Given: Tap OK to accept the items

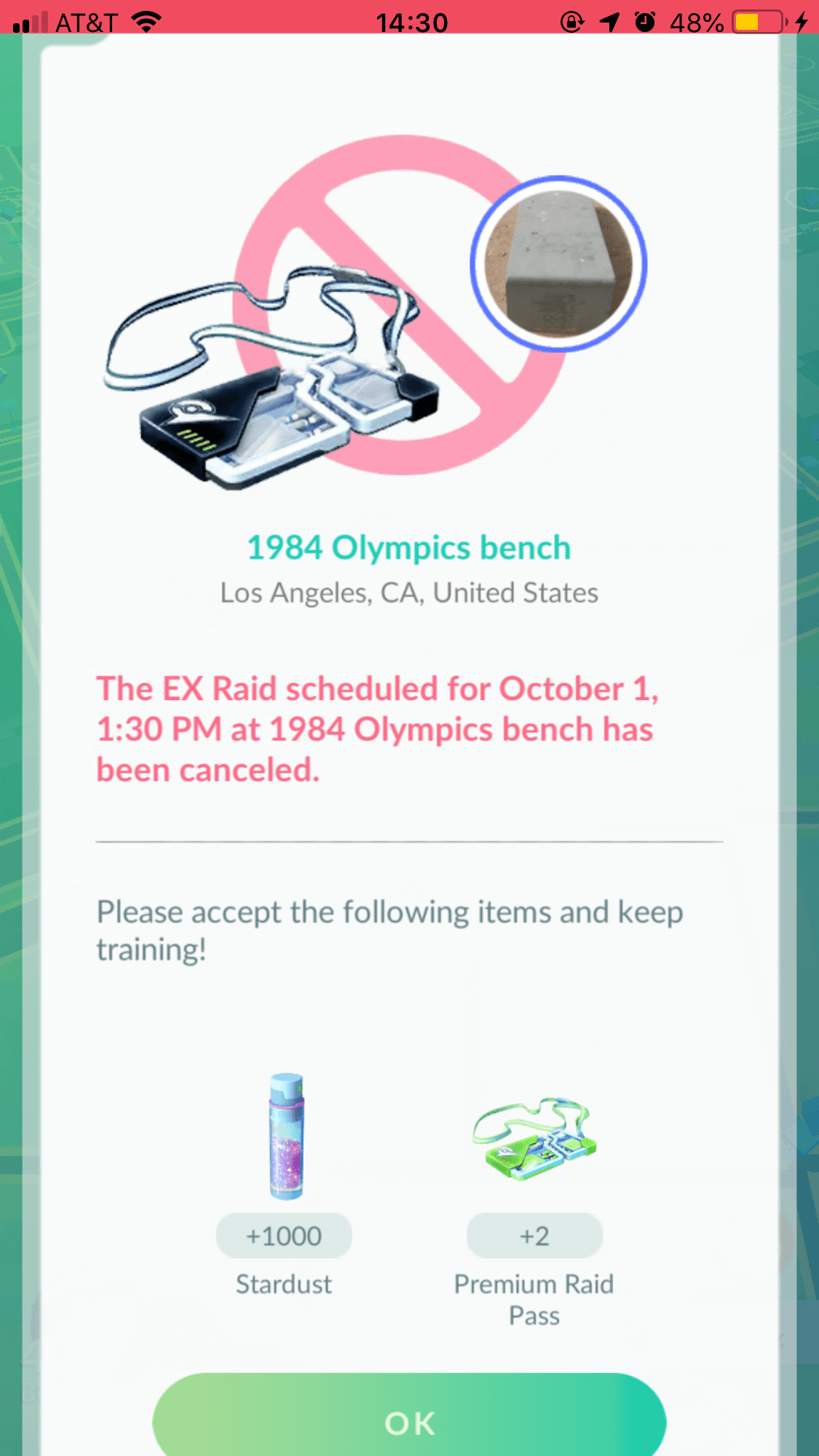Looking at the screenshot, I should [409, 1415].
